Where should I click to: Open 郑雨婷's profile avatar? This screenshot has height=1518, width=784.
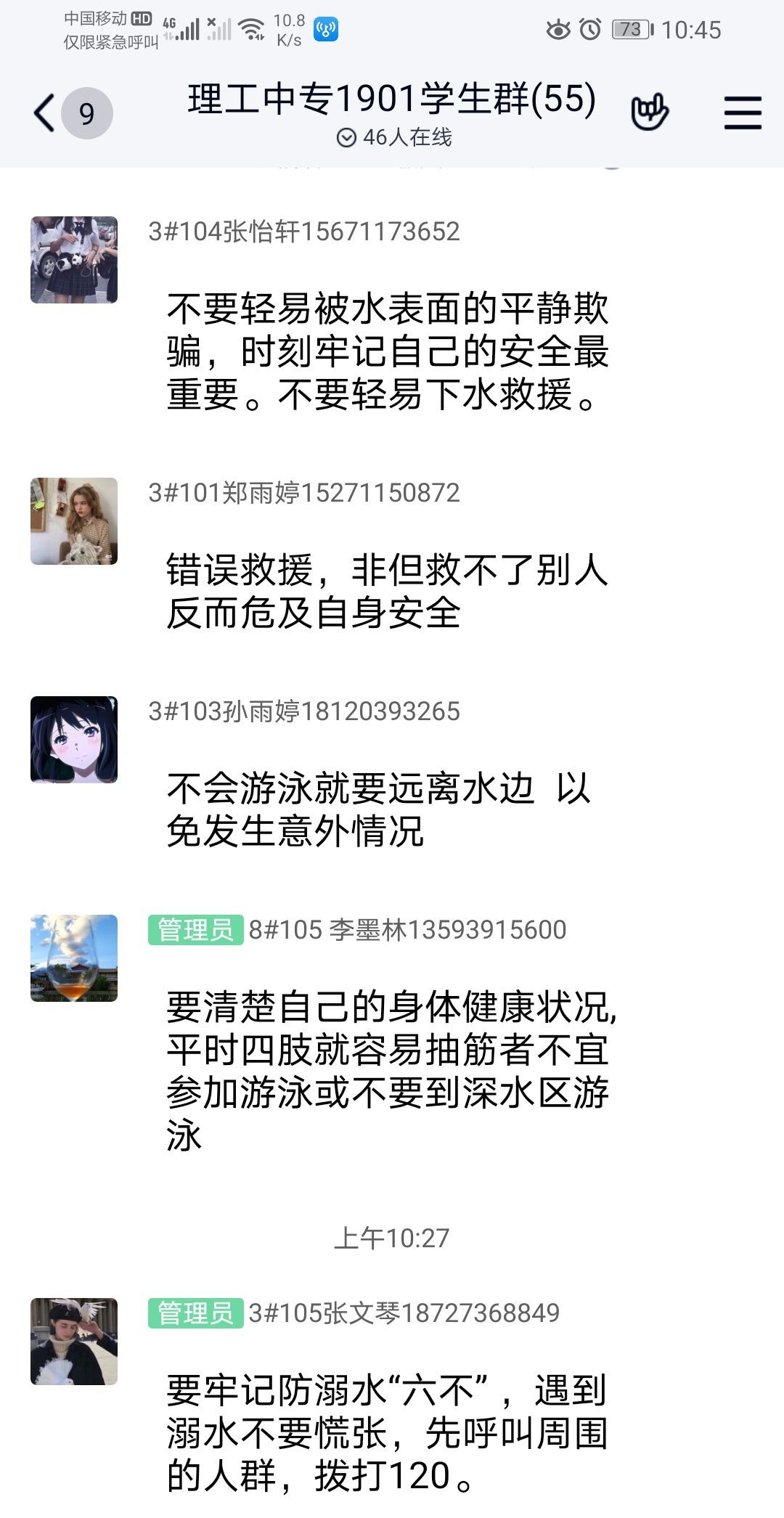pos(74,521)
